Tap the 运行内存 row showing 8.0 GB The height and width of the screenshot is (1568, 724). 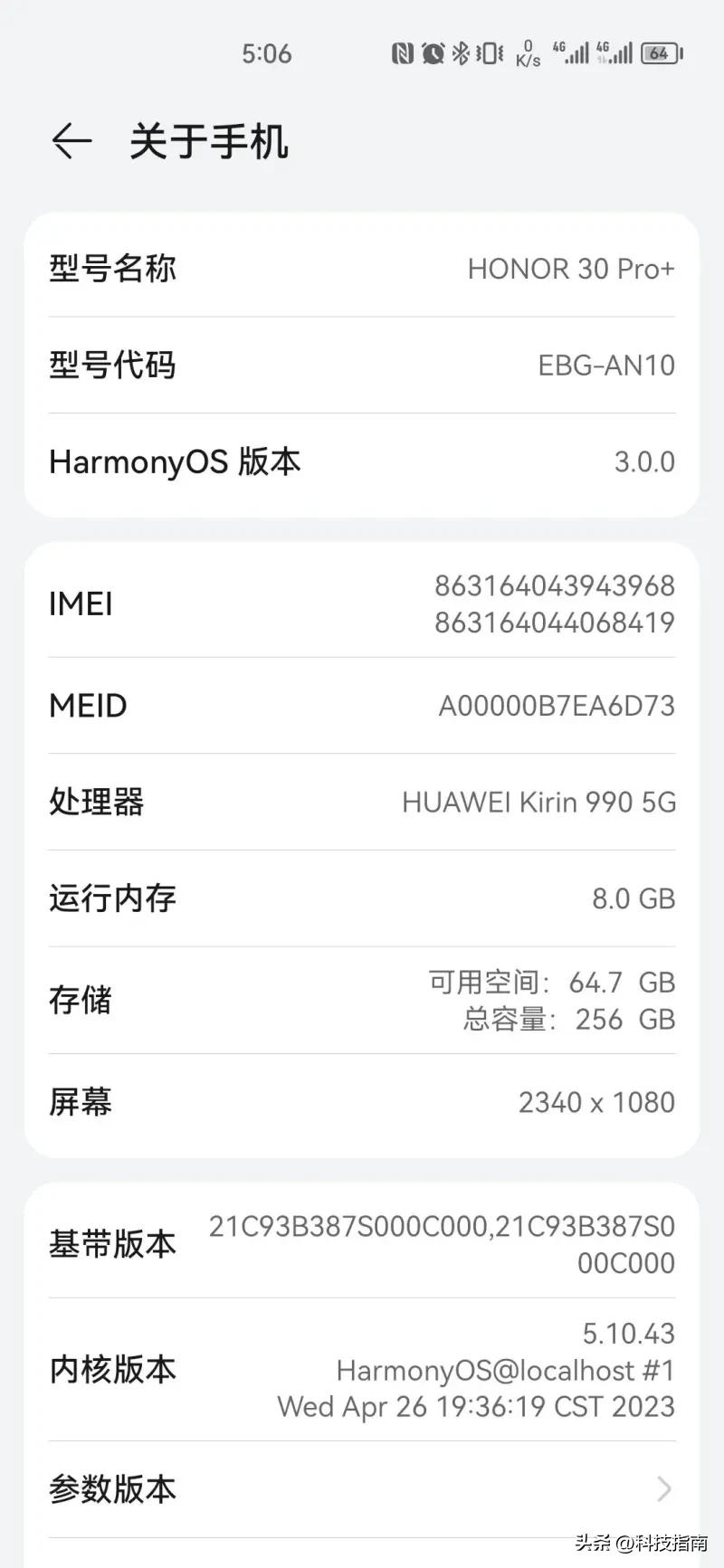pyautogui.click(x=362, y=898)
